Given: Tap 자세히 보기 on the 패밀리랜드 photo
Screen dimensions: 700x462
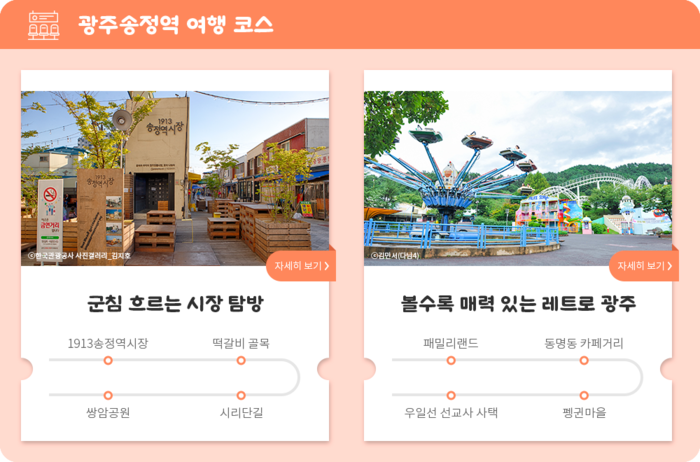Looking at the screenshot, I should [643, 266].
